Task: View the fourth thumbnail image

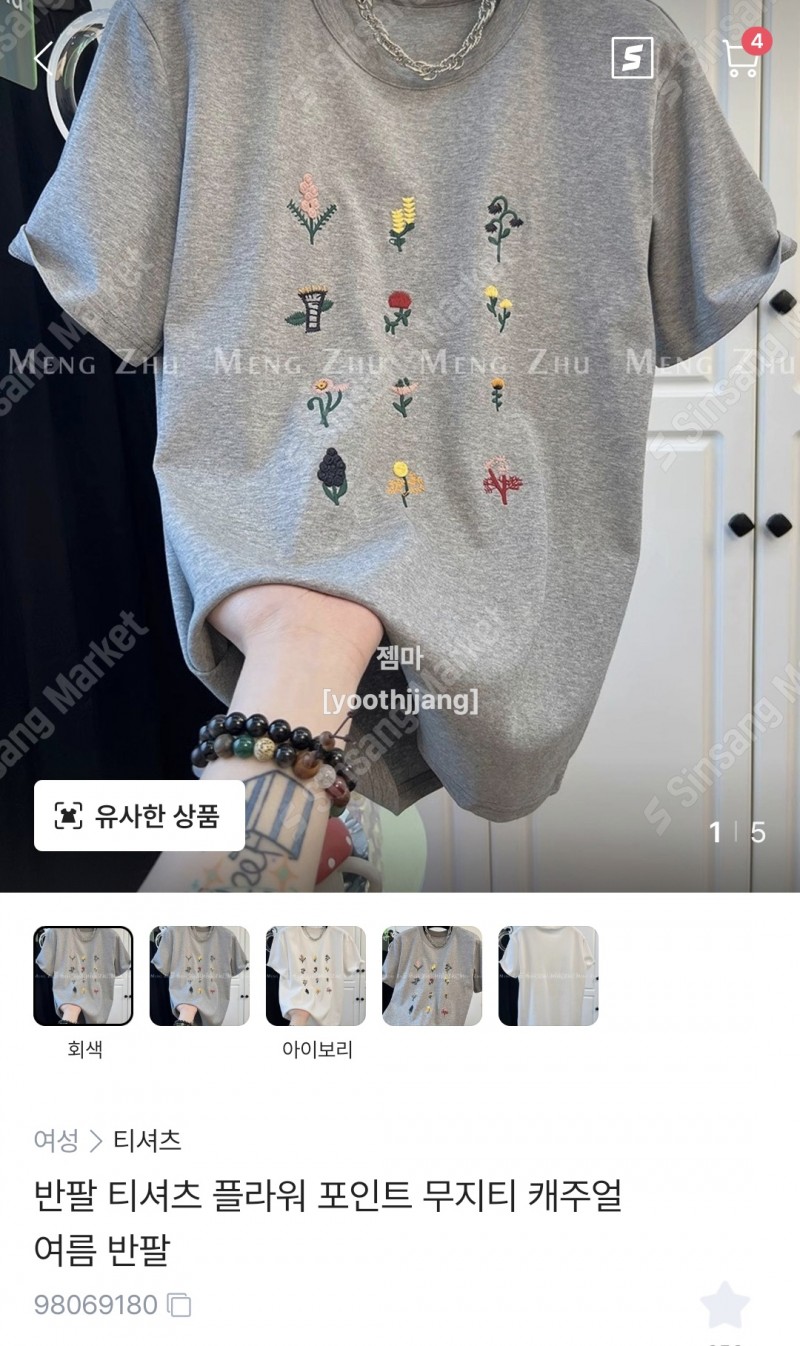Action: tap(432, 976)
